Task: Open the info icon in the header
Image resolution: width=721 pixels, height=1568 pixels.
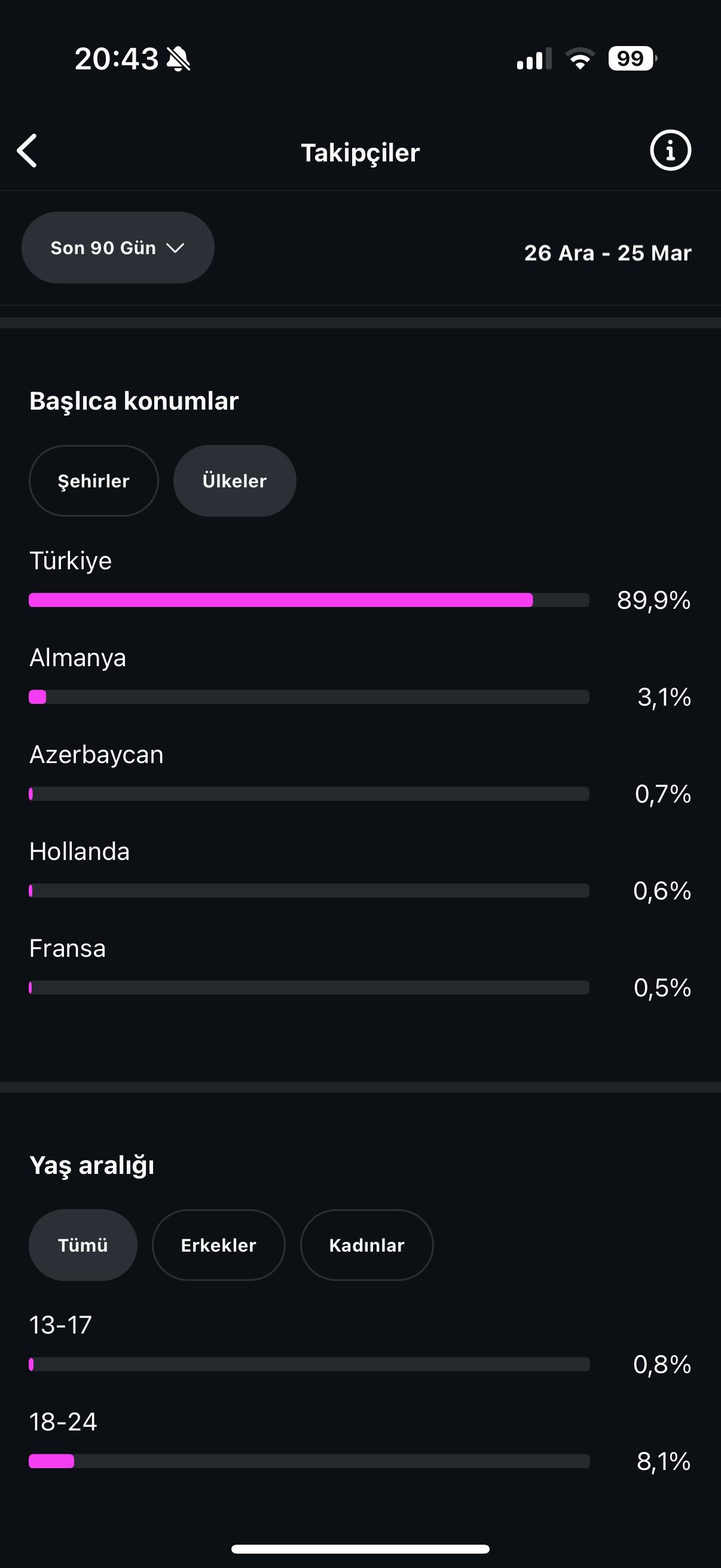Action: point(671,150)
